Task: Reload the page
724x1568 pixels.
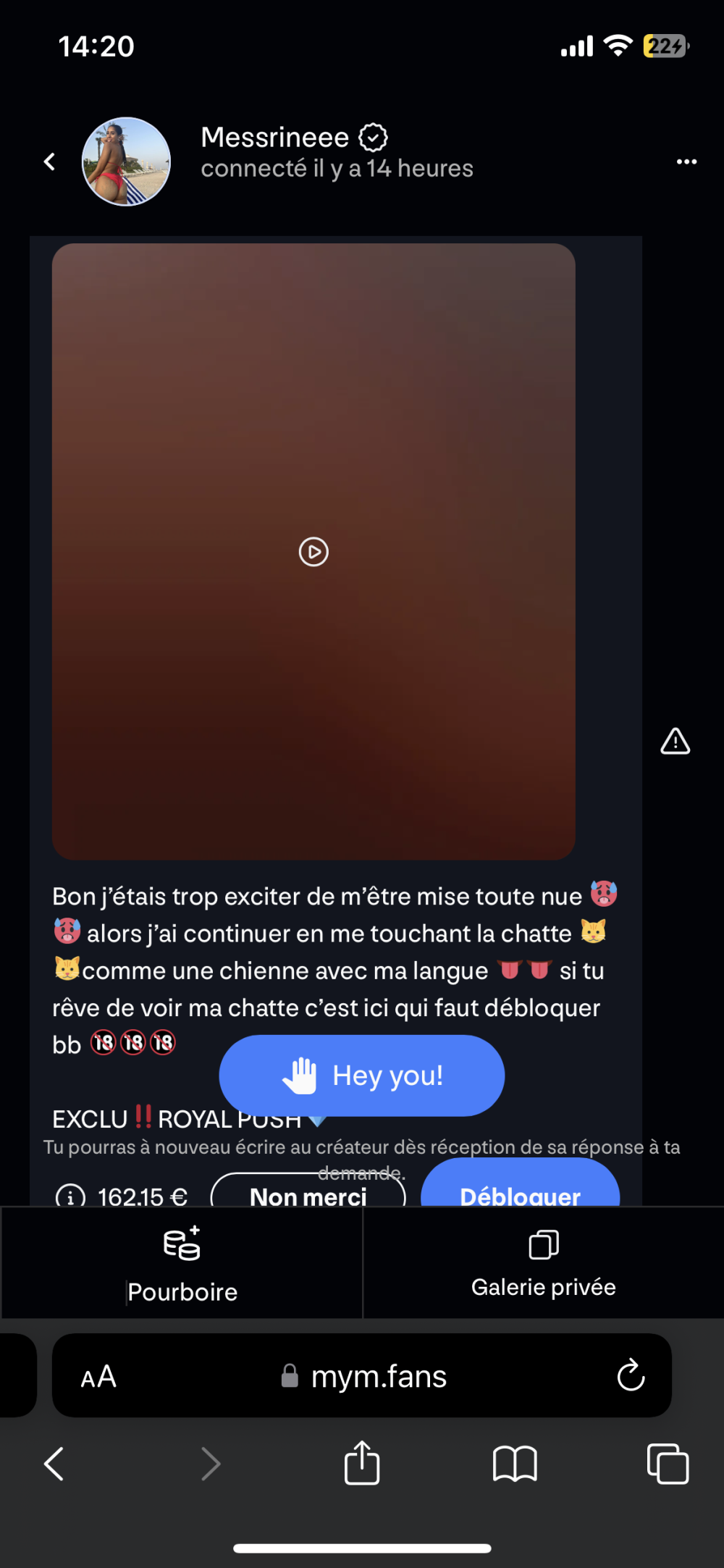Action: 631,1375
